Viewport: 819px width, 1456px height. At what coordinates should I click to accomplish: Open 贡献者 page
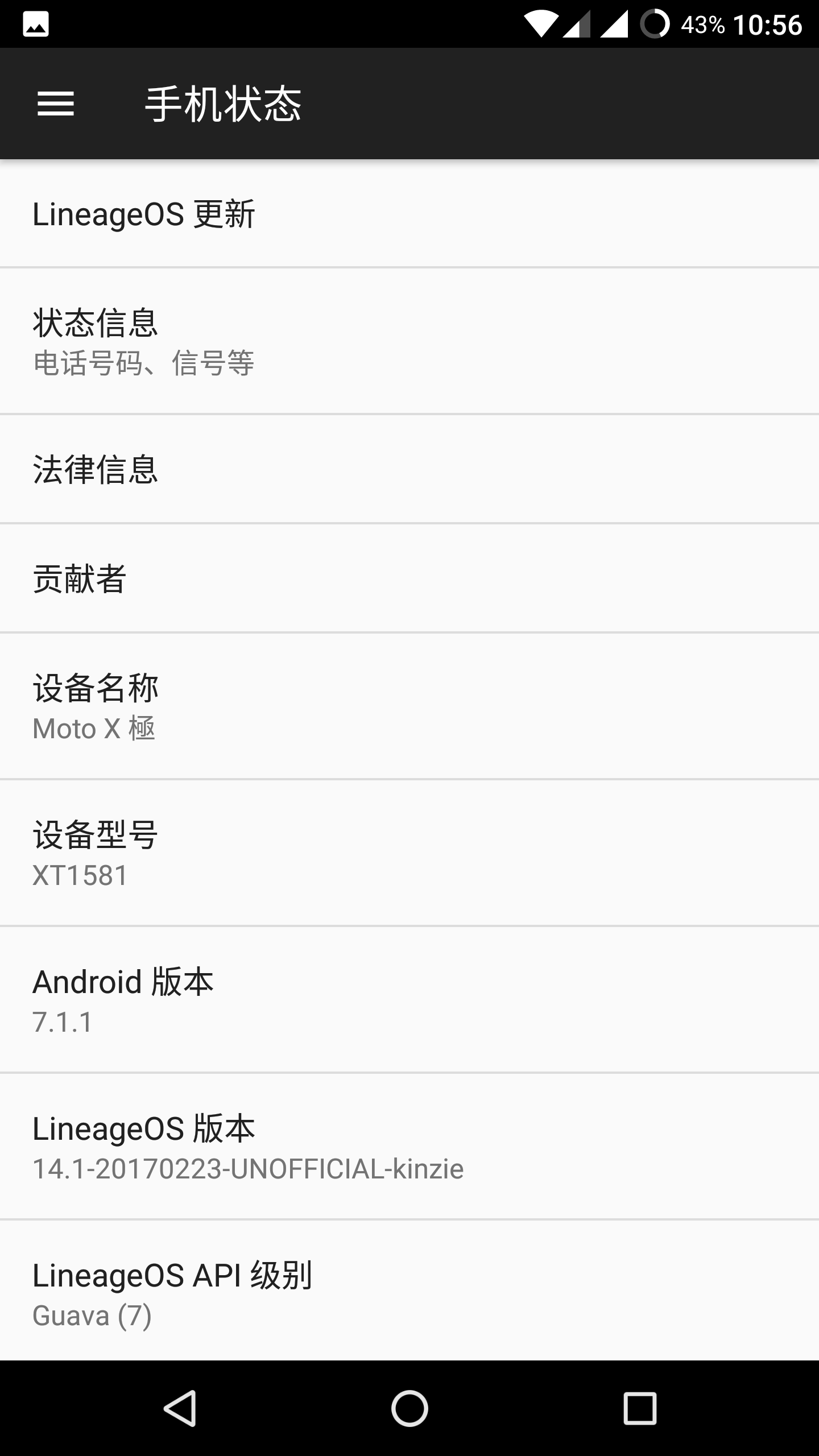click(409, 579)
